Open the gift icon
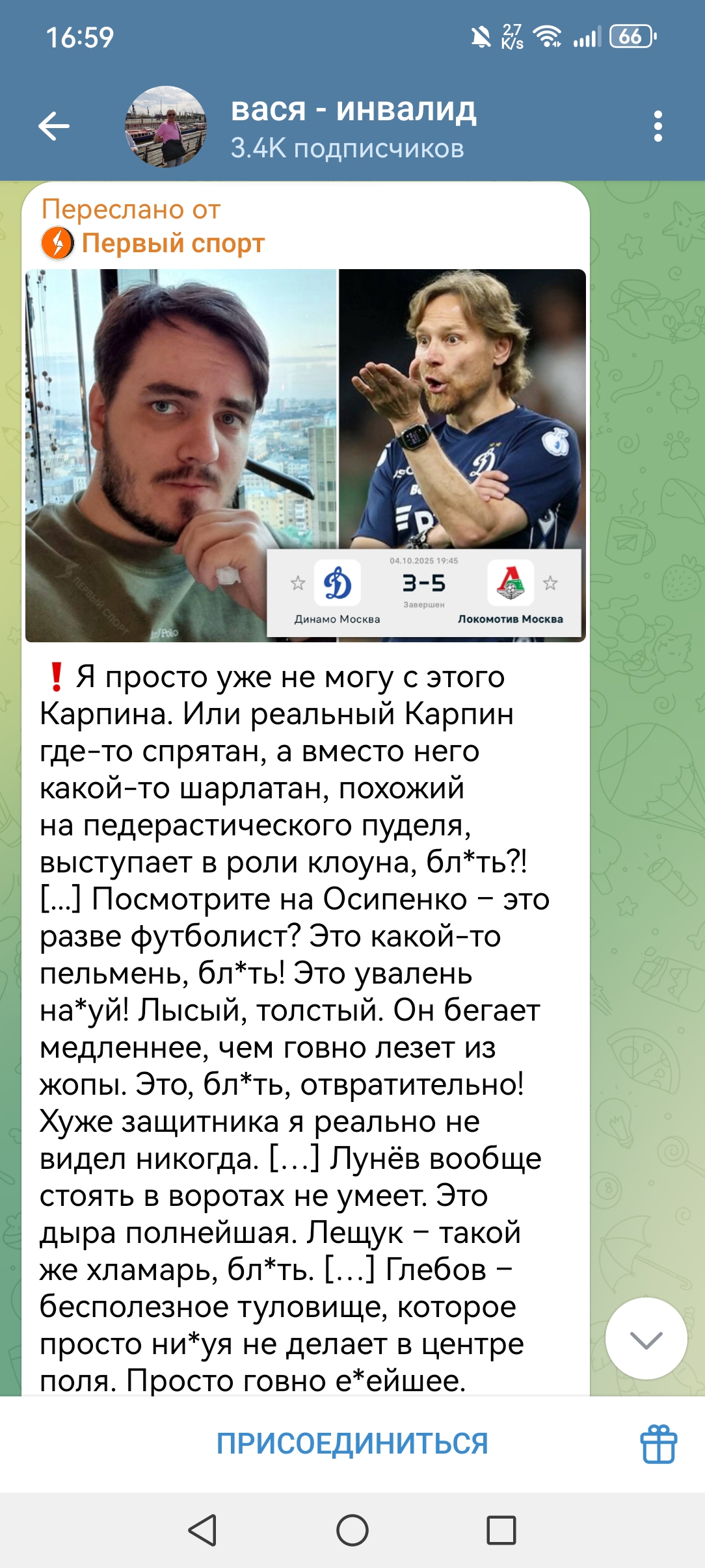Screen dimensions: 705x1568 pyautogui.click(x=659, y=1444)
